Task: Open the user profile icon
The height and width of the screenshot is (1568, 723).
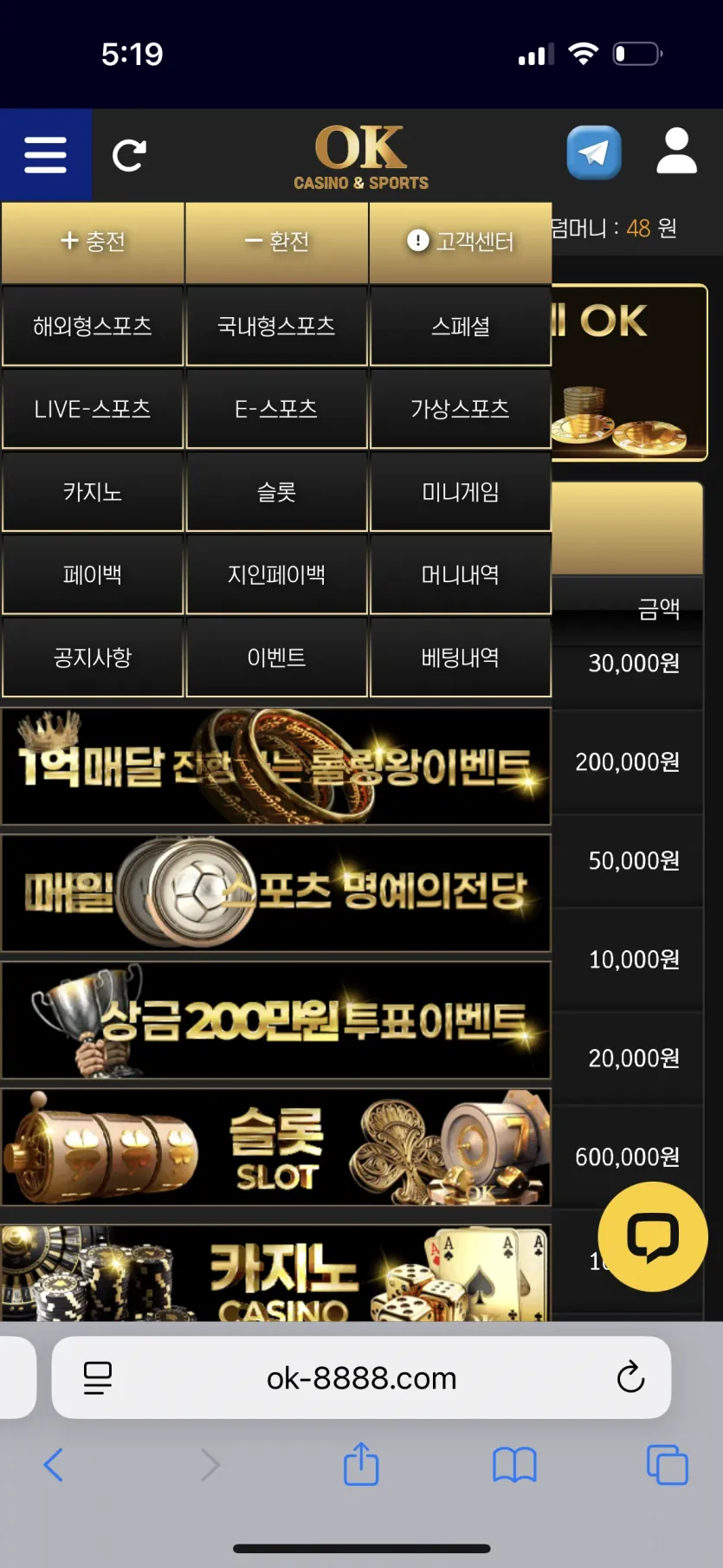Action: tap(676, 152)
